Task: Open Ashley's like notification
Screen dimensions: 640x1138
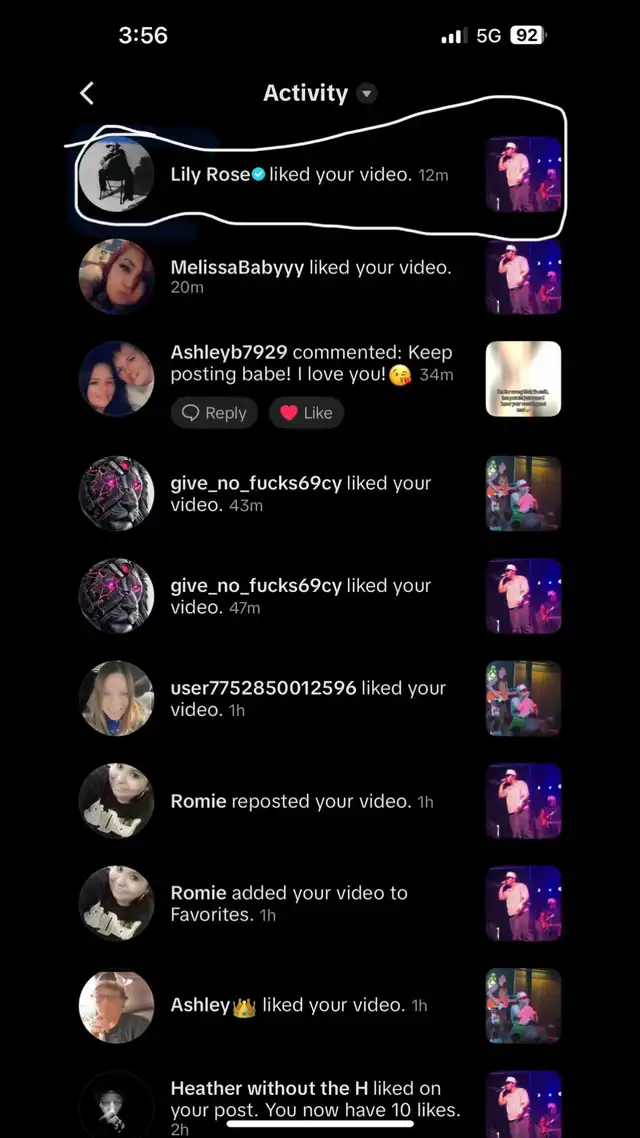Action: point(319,1005)
